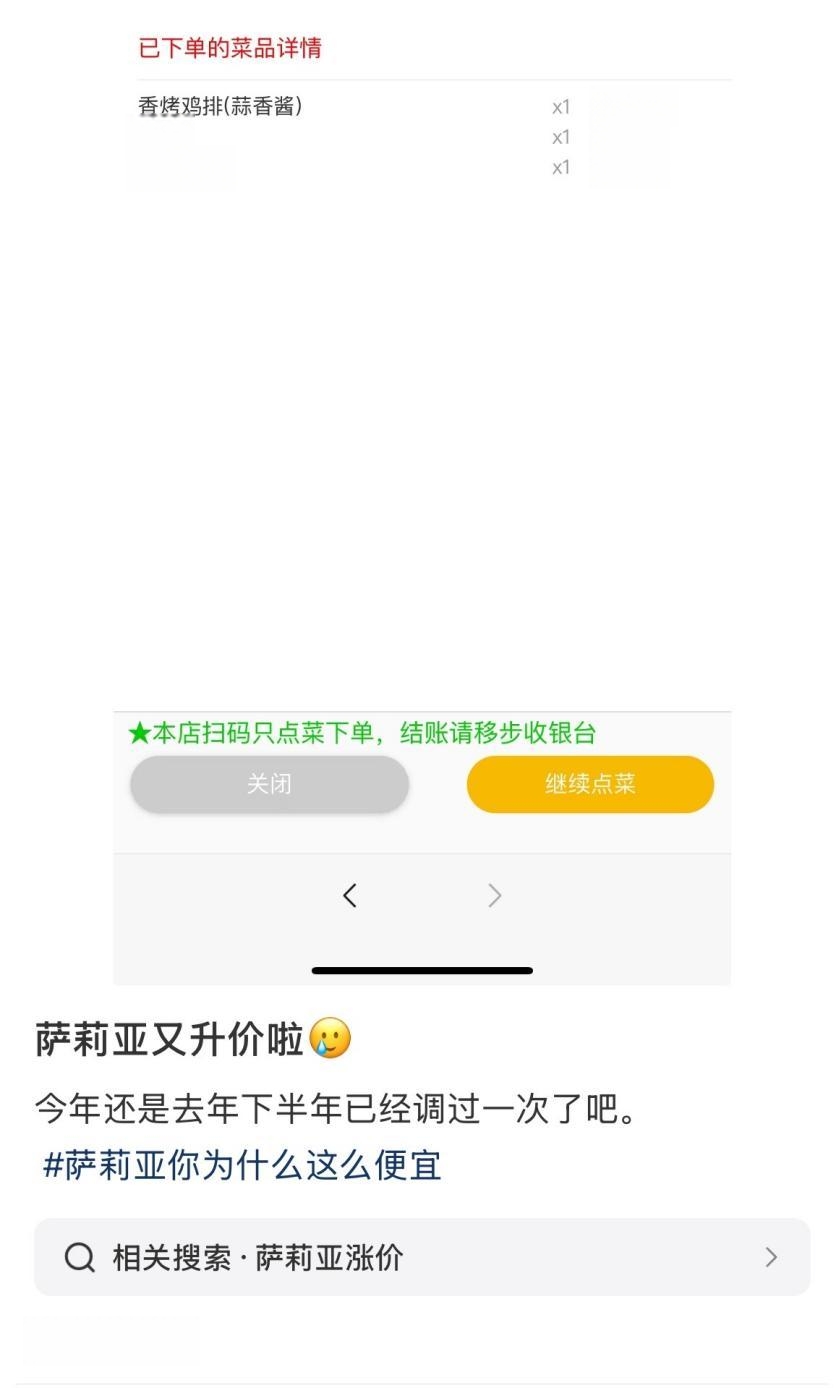Open the hashtag #萨莉亚你为什么这么便宜
The width and height of the screenshot is (836, 1388).
coord(242,1165)
